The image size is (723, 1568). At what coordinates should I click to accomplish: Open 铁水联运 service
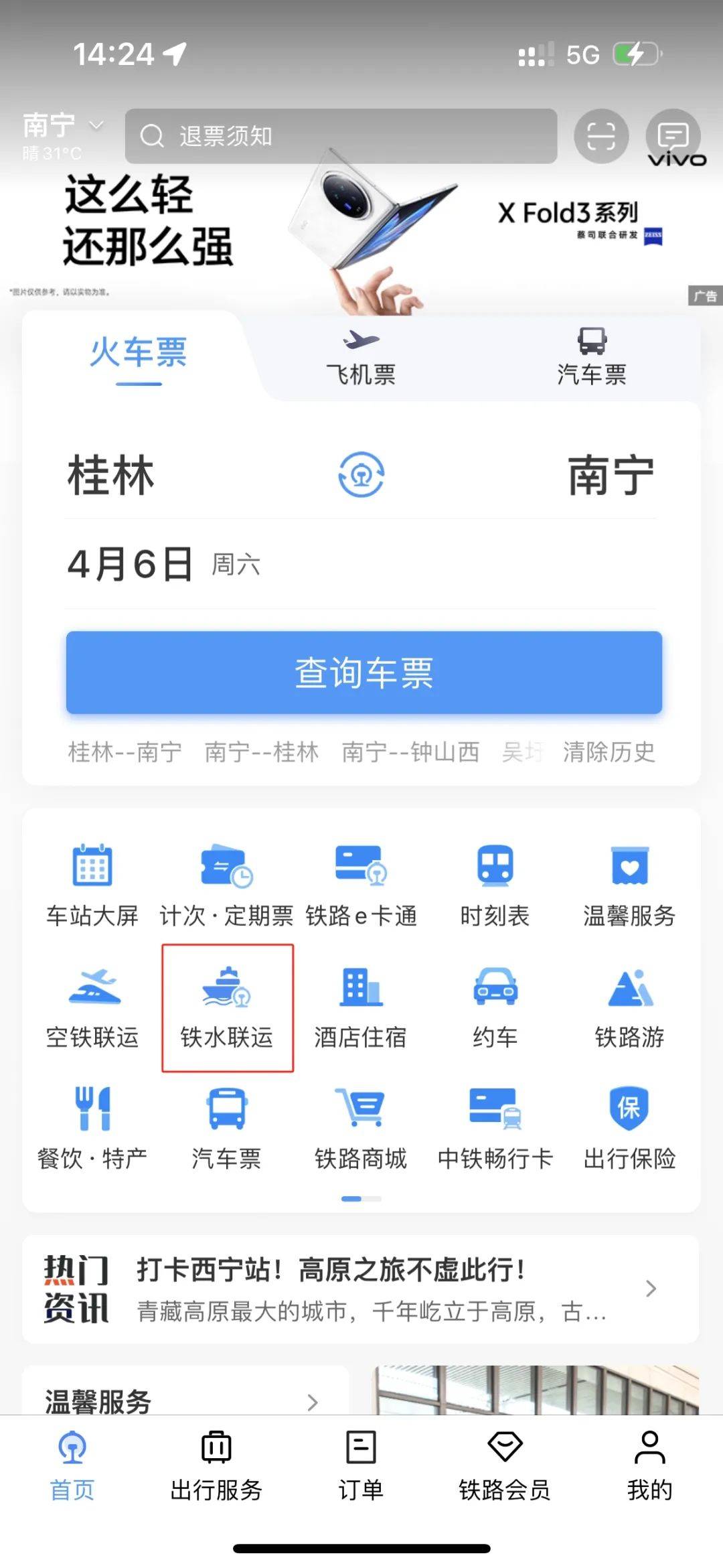pos(227,1007)
